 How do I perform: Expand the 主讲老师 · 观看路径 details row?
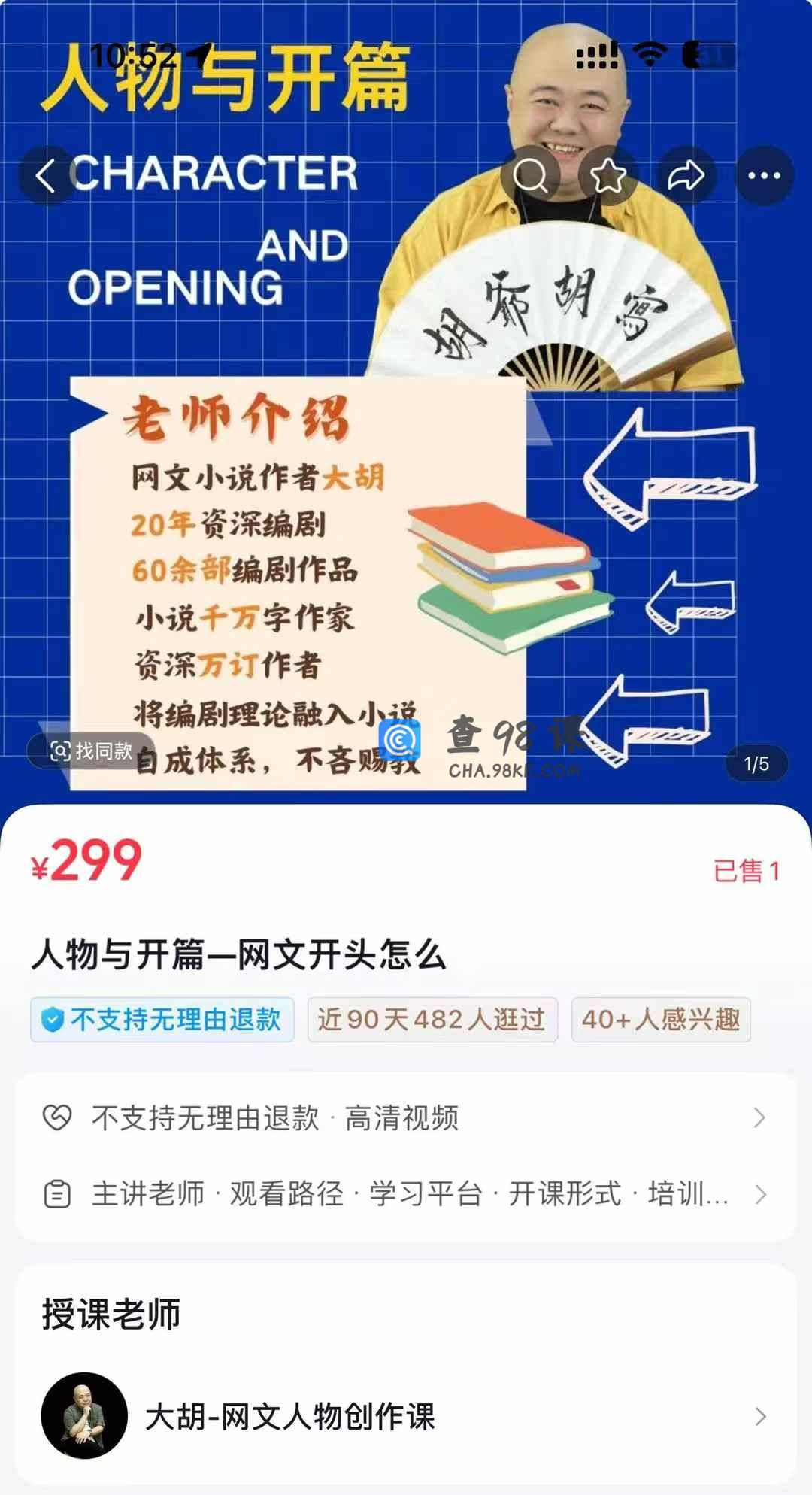click(x=406, y=1194)
